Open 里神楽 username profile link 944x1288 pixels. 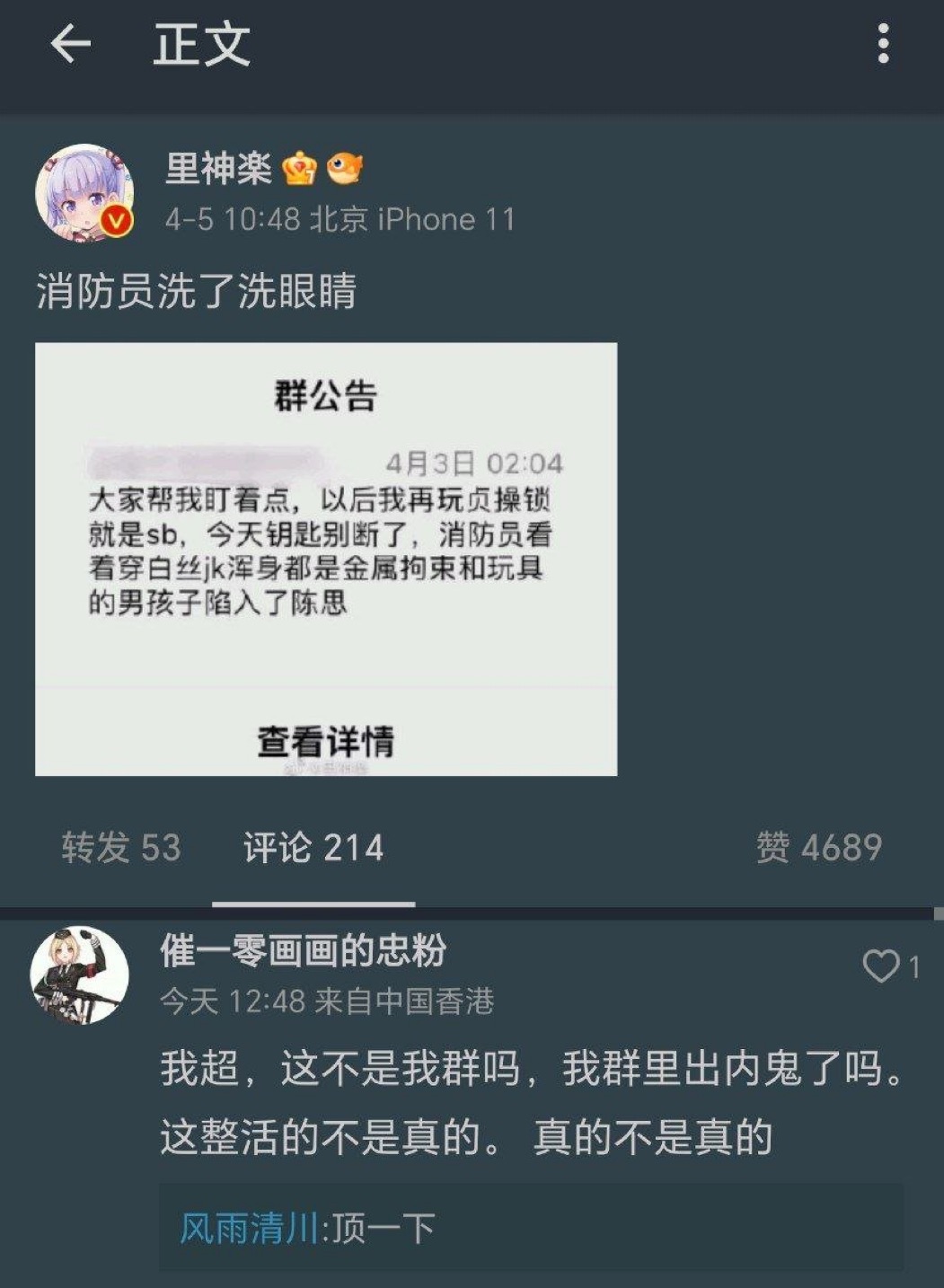click(218, 168)
